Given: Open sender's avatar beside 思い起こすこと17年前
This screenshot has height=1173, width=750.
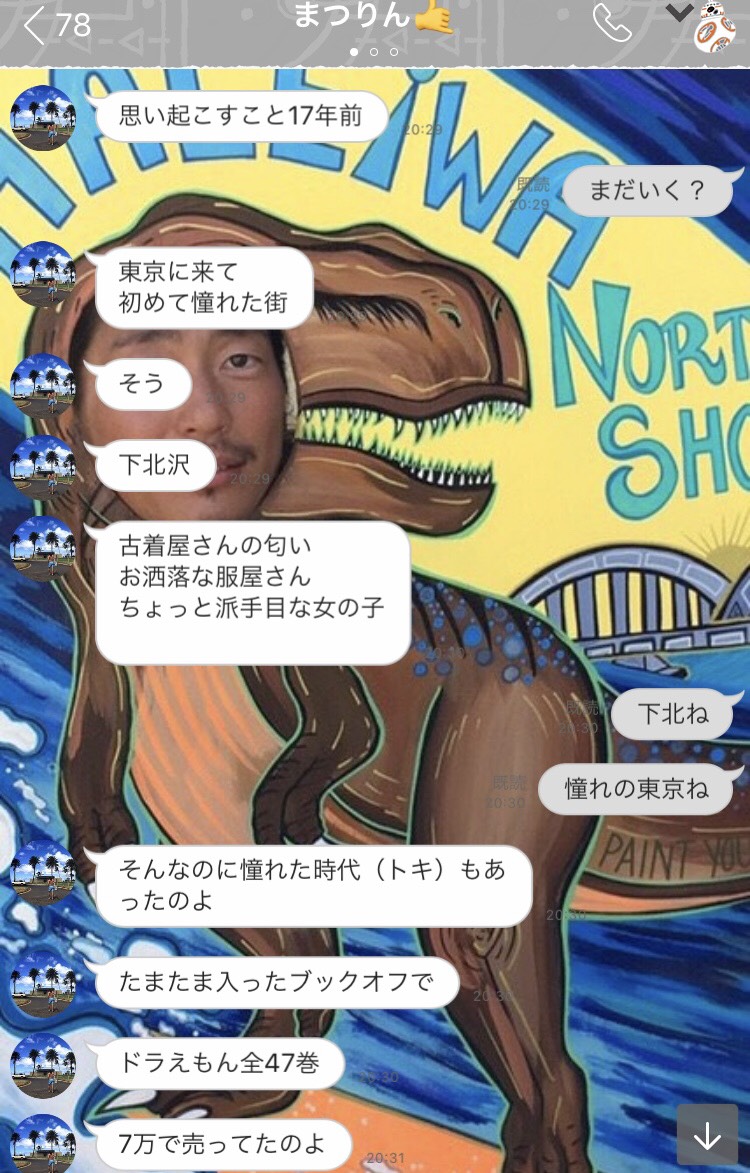Looking at the screenshot, I should 43,118.
